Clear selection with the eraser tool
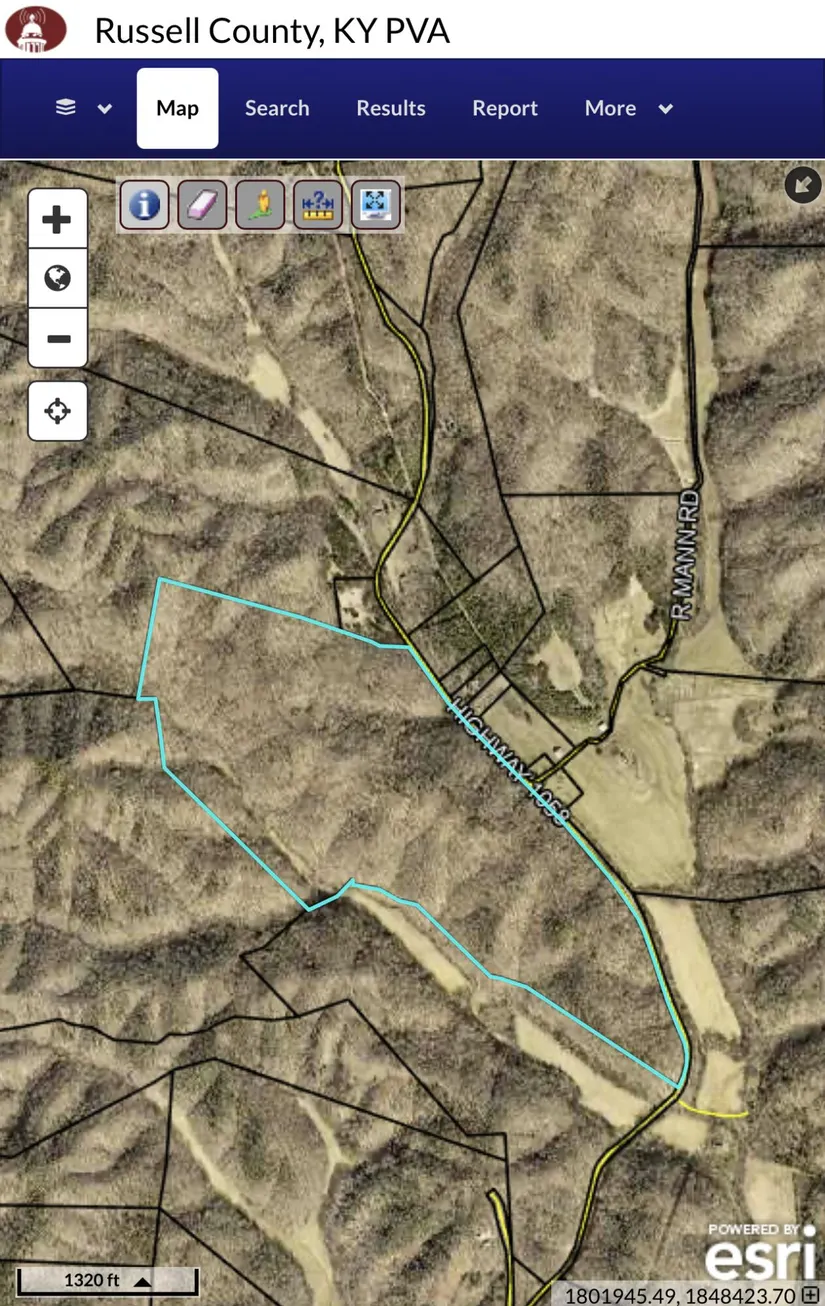Screen dimensions: 825x1306 coord(202,205)
